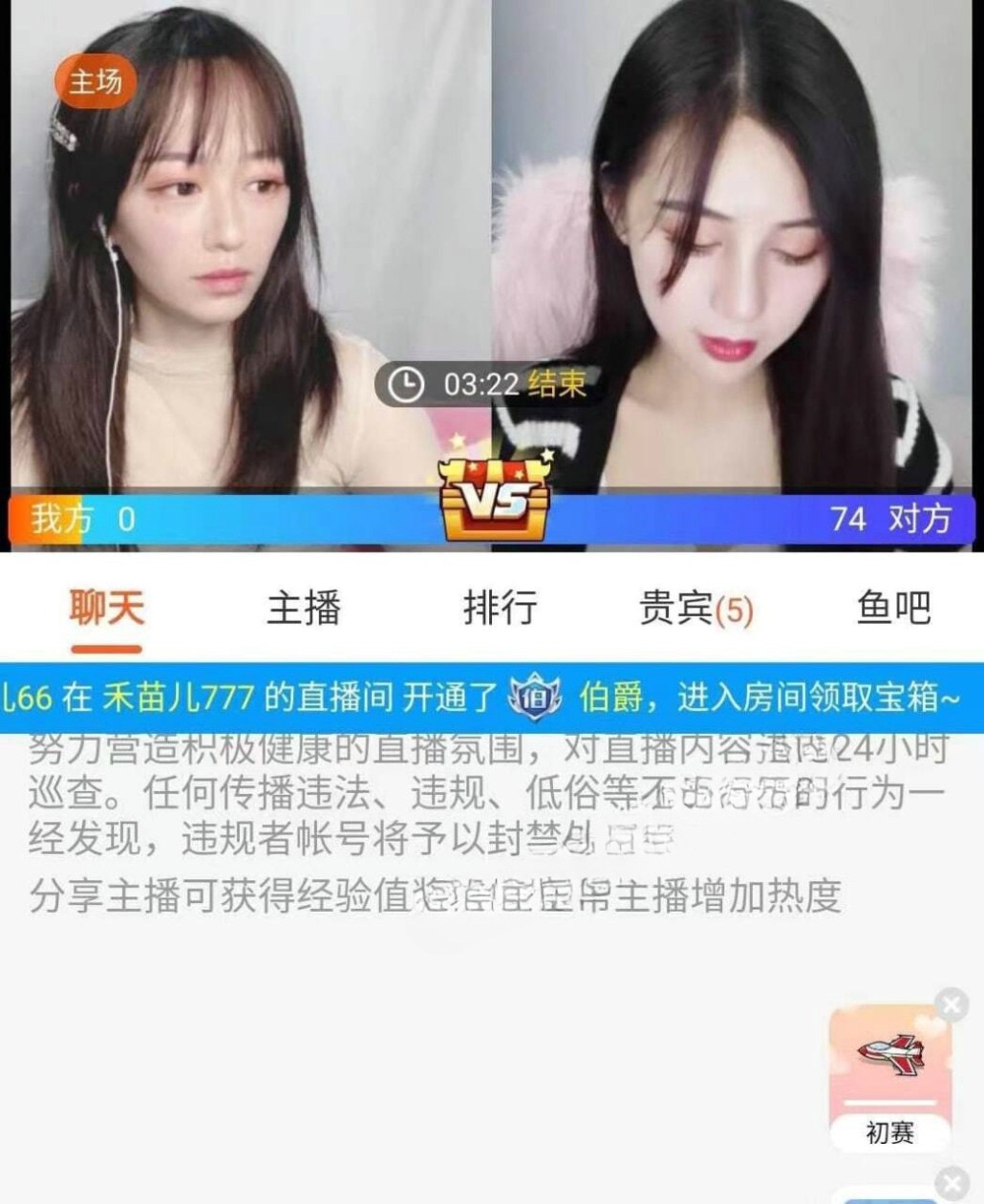984x1204 pixels.
Task: Switch to the 聊天 tab
Action: (x=106, y=608)
